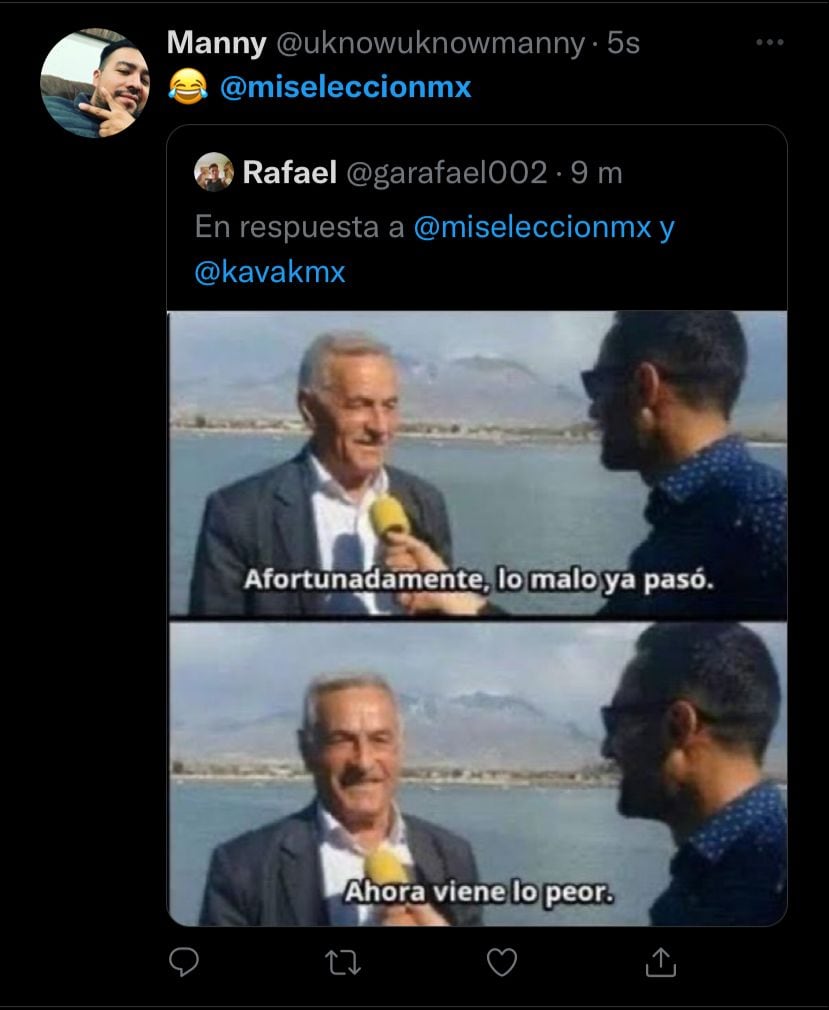
Task: Share Manny's tweet
Action: click(660, 962)
